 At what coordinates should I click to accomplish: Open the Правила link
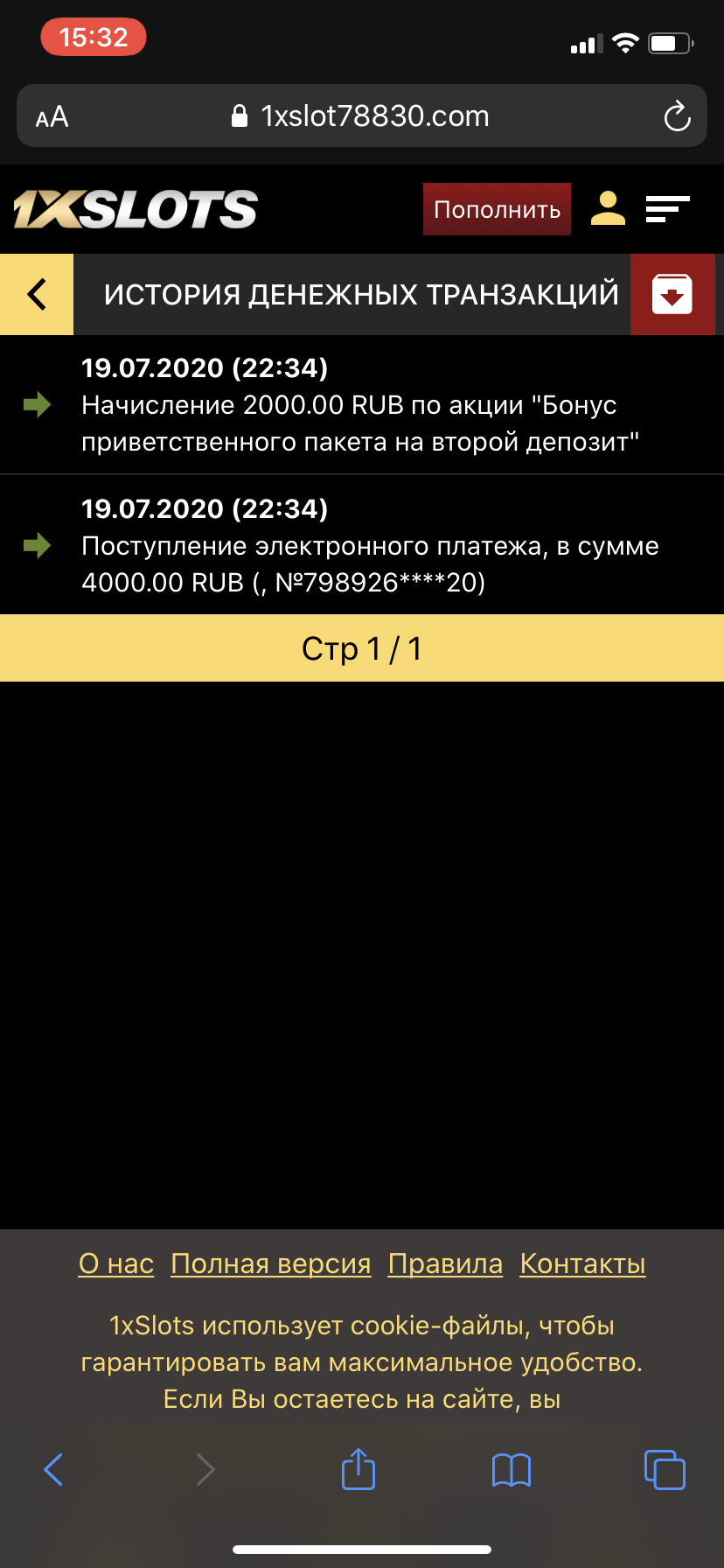click(445, 1263)
